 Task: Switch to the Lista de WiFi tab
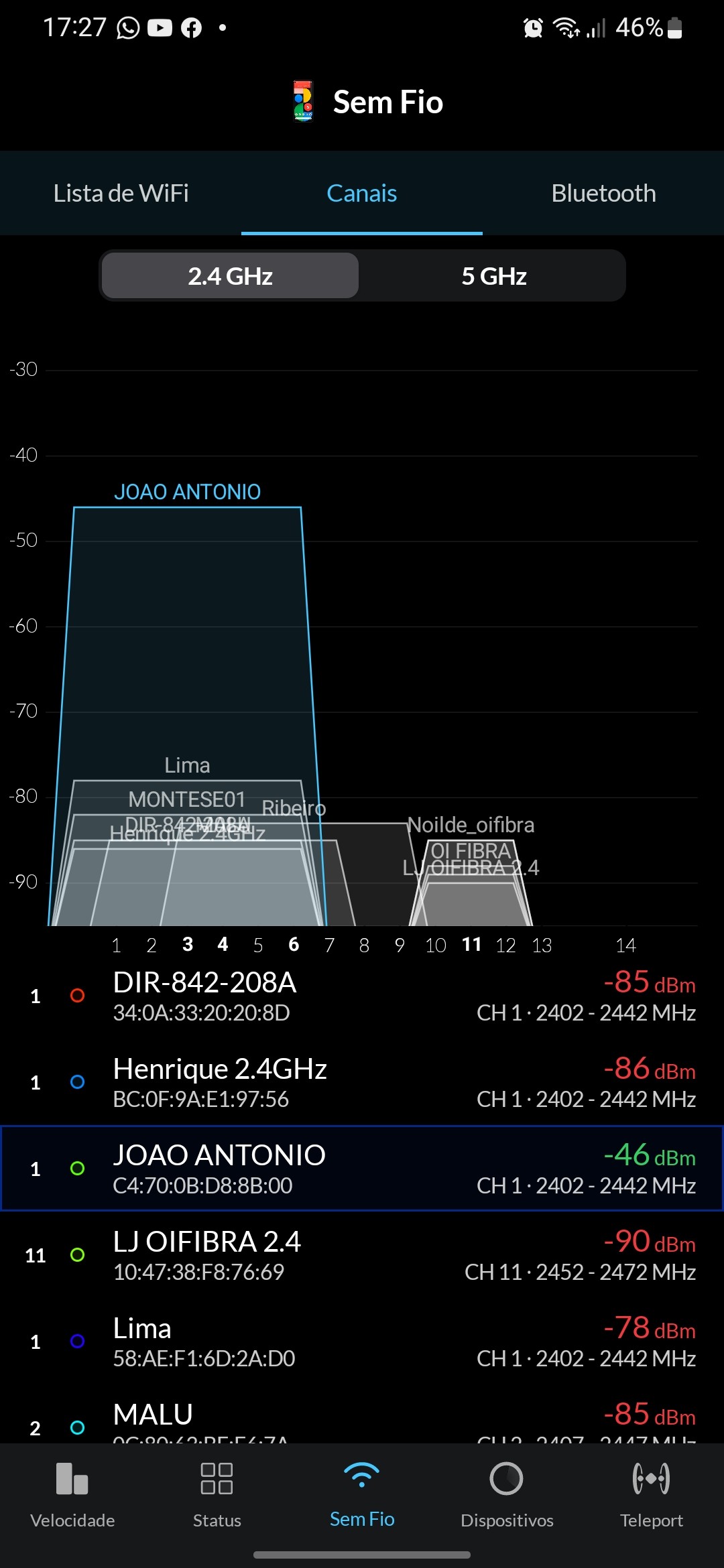point(121,193)
